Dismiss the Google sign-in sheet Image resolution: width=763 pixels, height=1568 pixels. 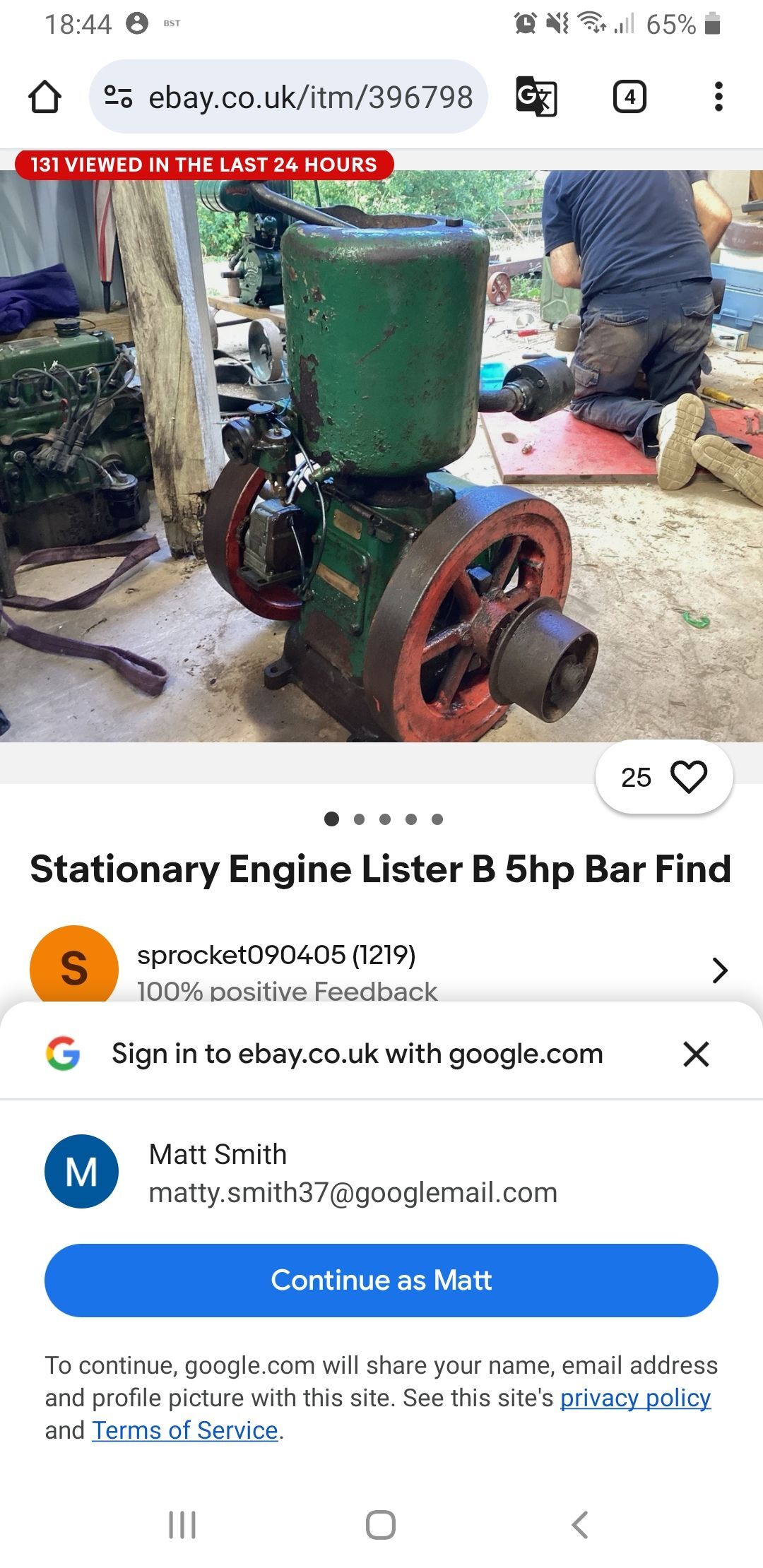(696, 1054)
